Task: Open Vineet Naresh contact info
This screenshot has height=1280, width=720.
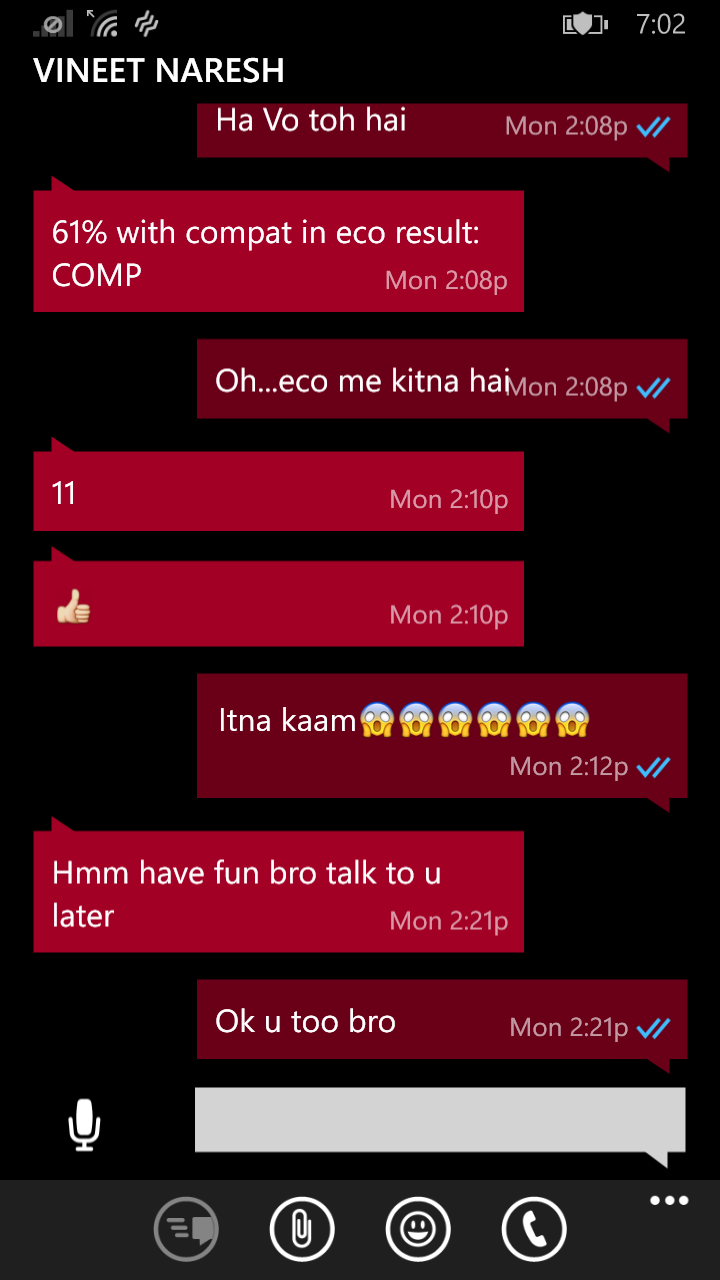Action: click(159, 71)
